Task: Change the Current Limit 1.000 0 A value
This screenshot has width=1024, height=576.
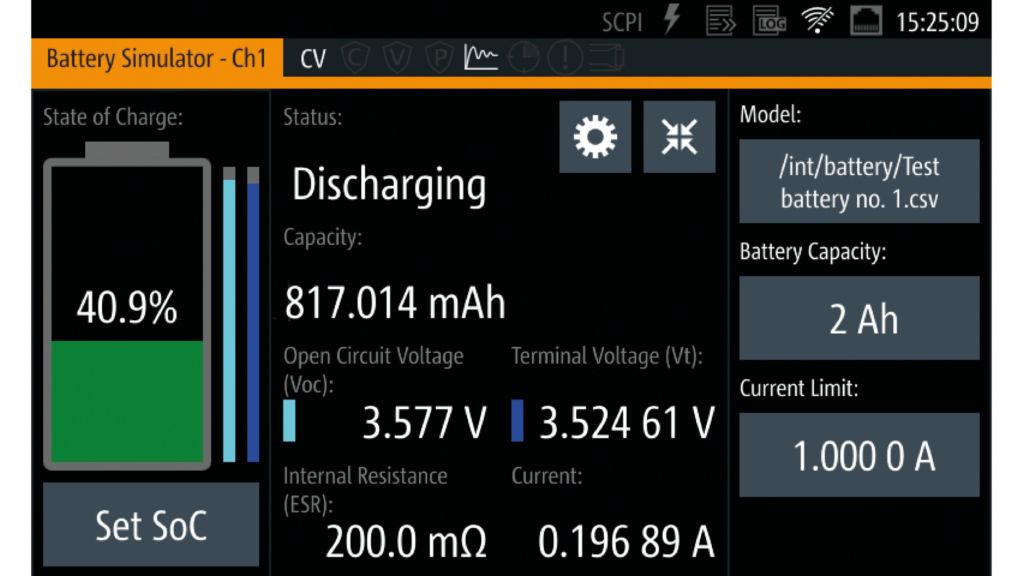Action: click(x=859, y=456)
